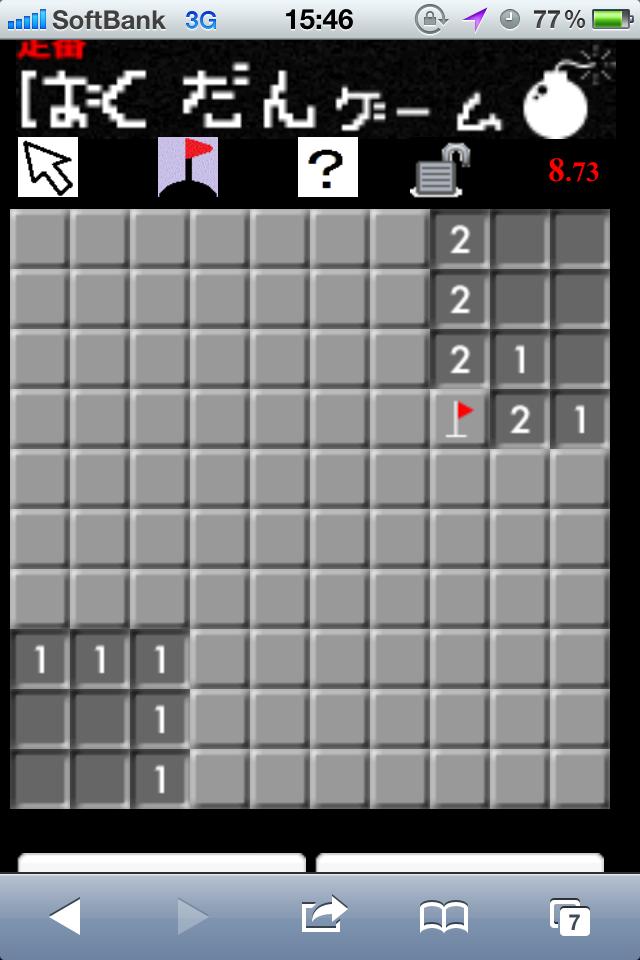Open the Safari tabs view with 7 pages

coord(571,915)
